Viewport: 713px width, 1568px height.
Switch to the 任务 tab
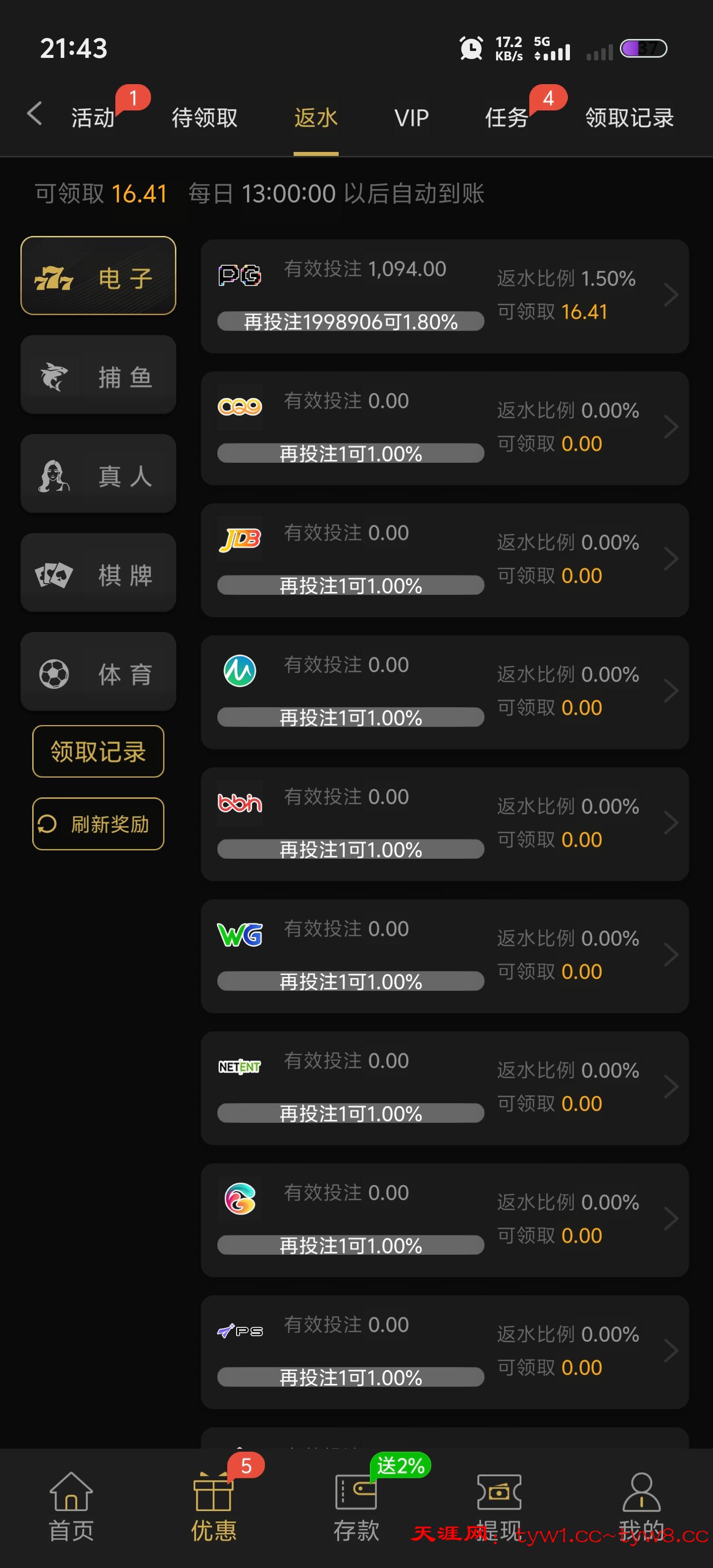506,117
